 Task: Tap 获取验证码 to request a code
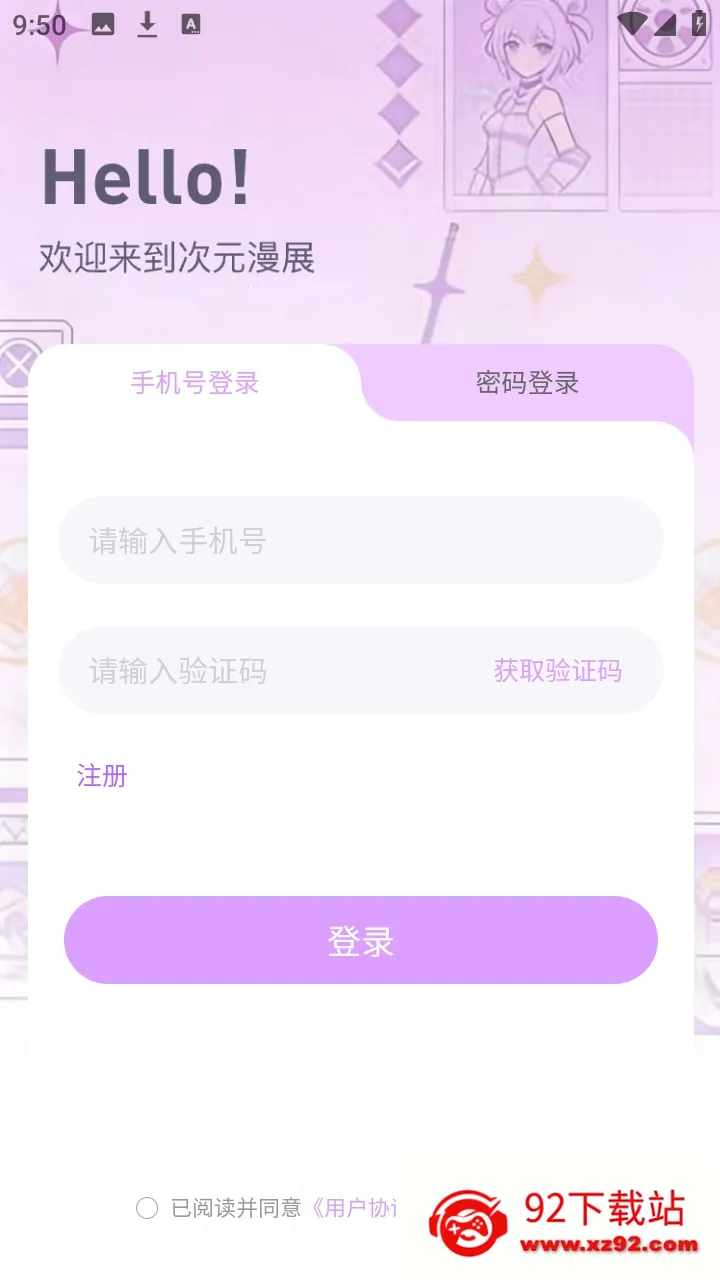click(556, 671)
